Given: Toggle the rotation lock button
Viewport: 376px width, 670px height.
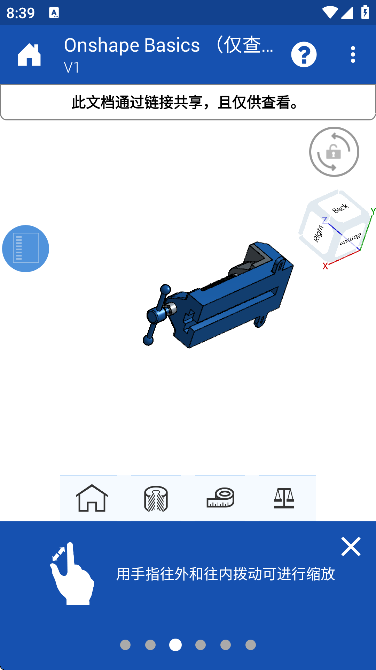Looking at the screenshot, I should (x=334, y=152).
